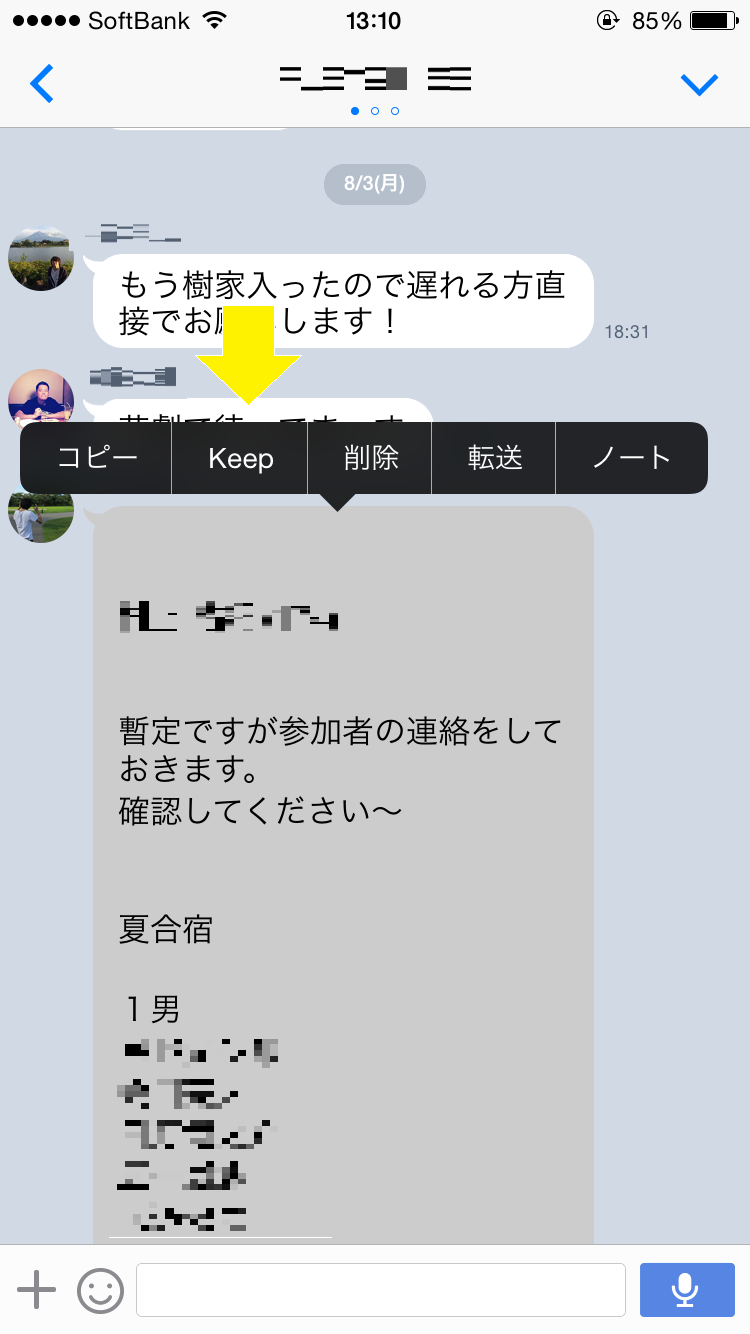Open the plus attachment menu
The width and height of the screenshot is (750, 1334).
[x=37, y=1290]
